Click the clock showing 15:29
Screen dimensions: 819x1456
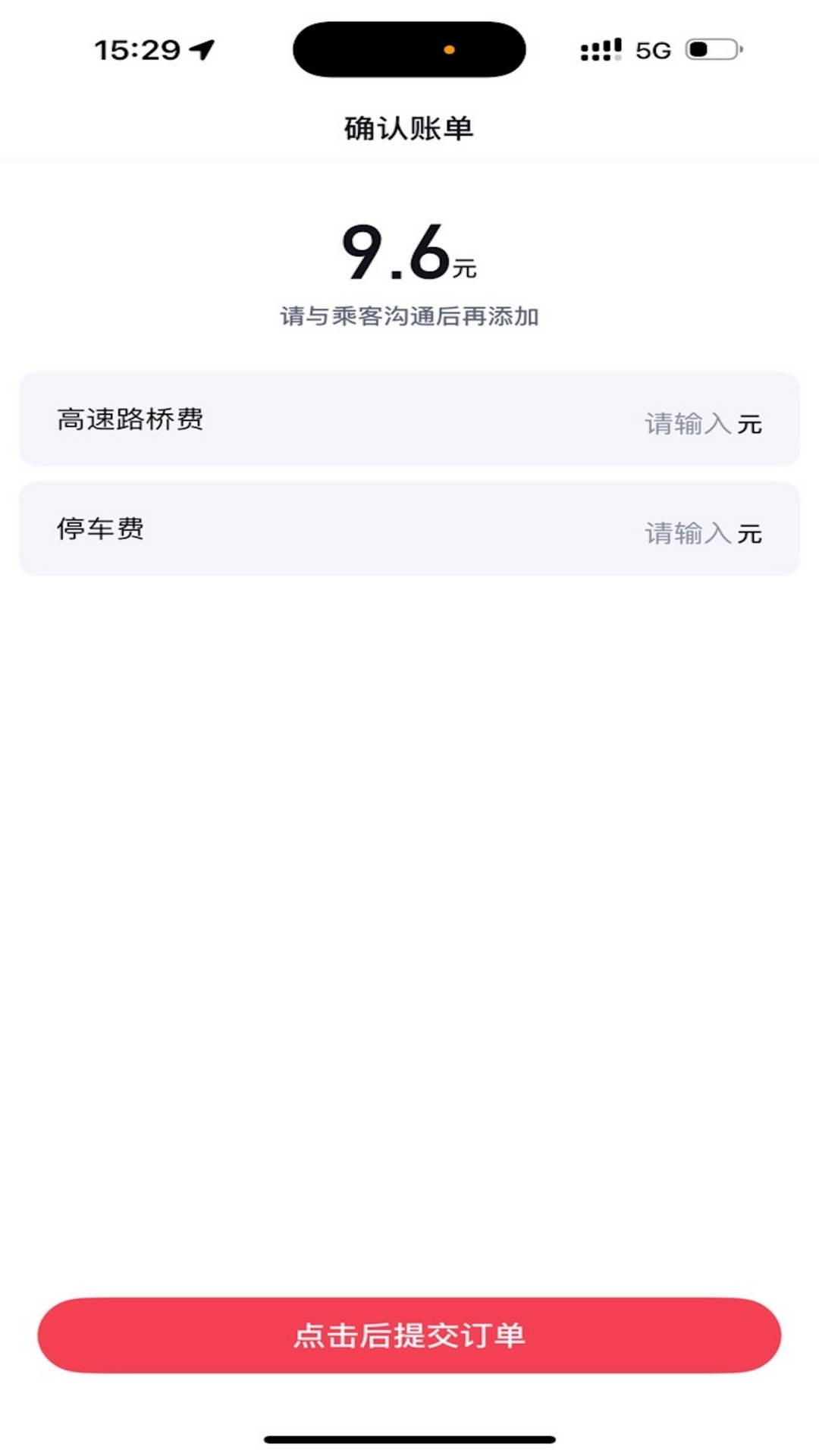point(136,49)
